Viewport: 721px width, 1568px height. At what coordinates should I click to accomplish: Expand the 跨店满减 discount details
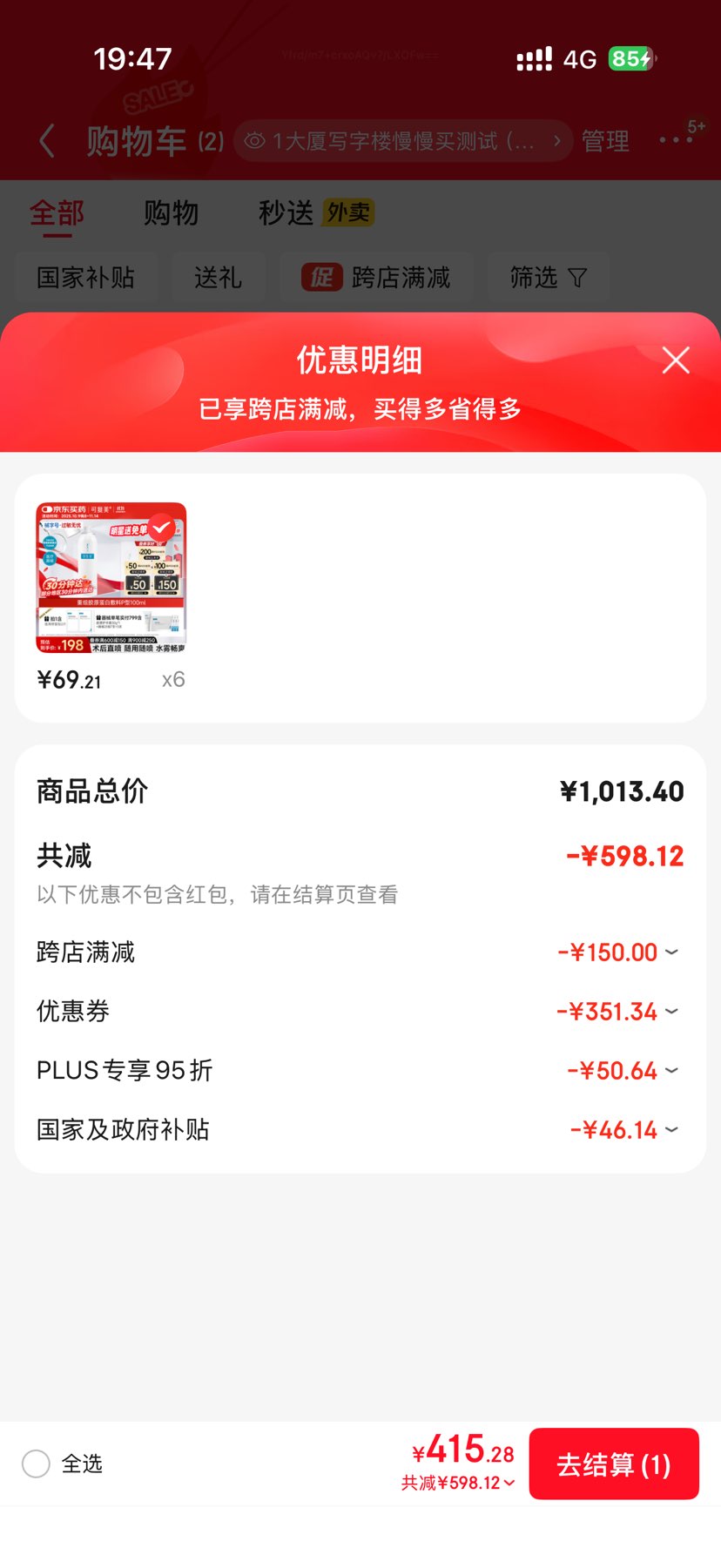(670, 952)
